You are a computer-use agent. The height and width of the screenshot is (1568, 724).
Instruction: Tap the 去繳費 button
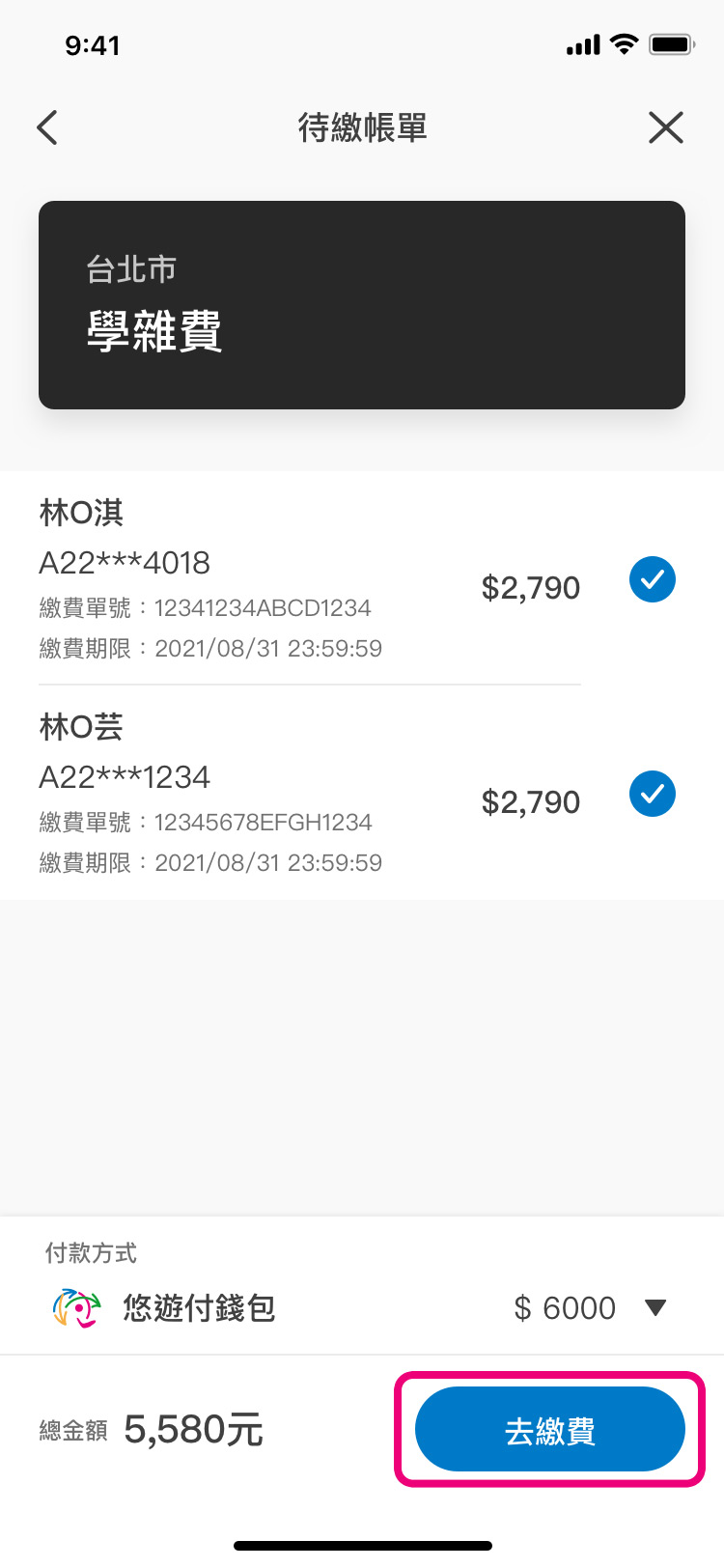(549, 1430)
